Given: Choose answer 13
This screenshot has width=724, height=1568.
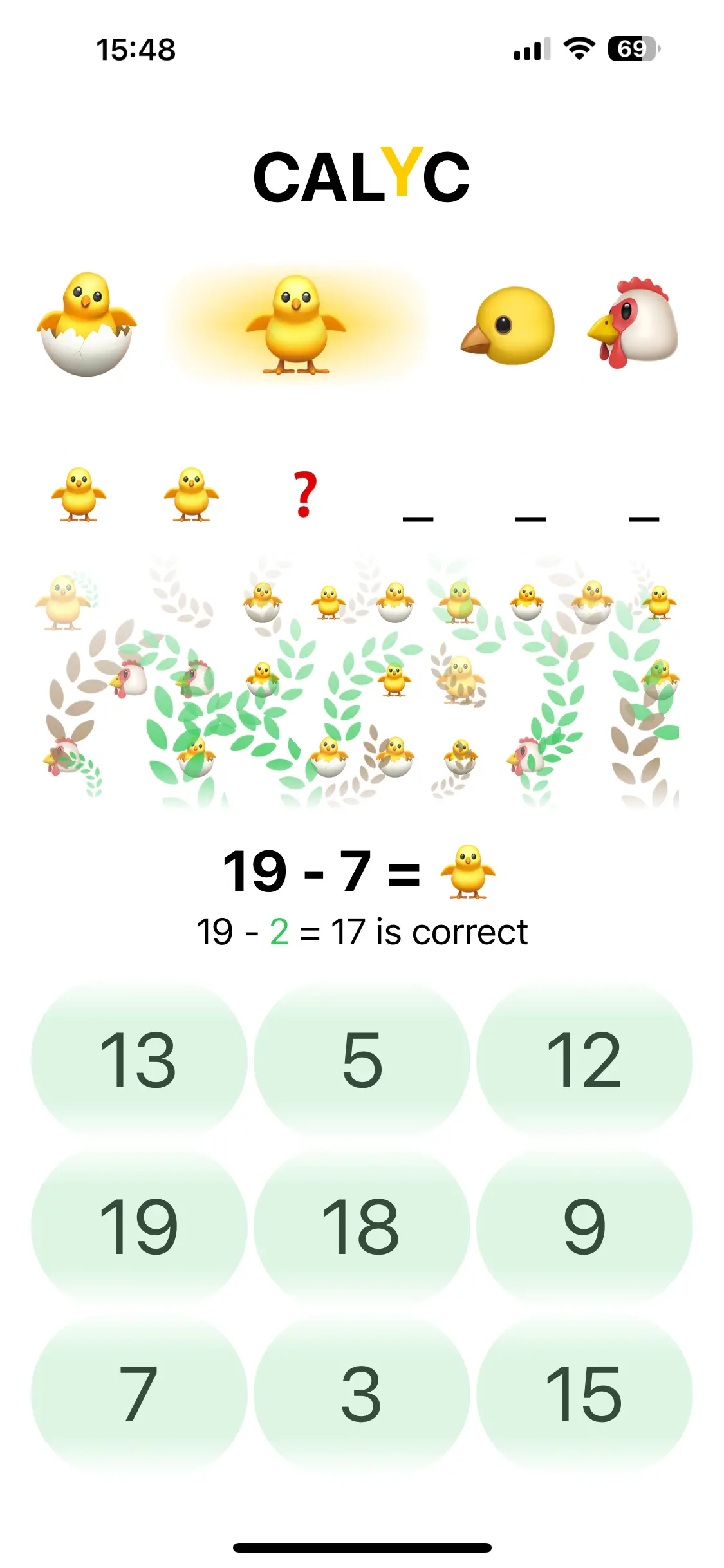Looking at the screenshot, I should tap(139, 1059).
